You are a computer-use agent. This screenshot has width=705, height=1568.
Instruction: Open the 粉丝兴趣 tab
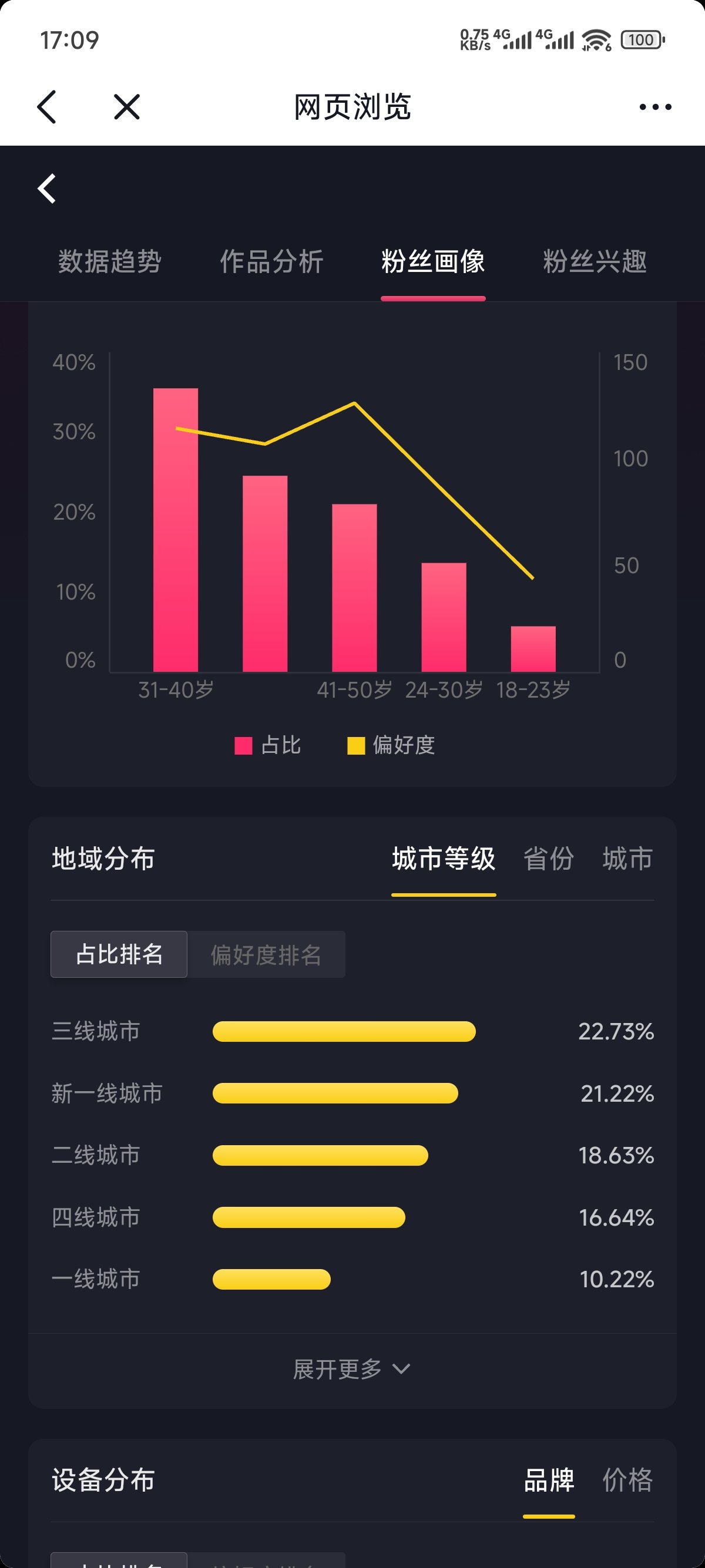tap(594, 262)
